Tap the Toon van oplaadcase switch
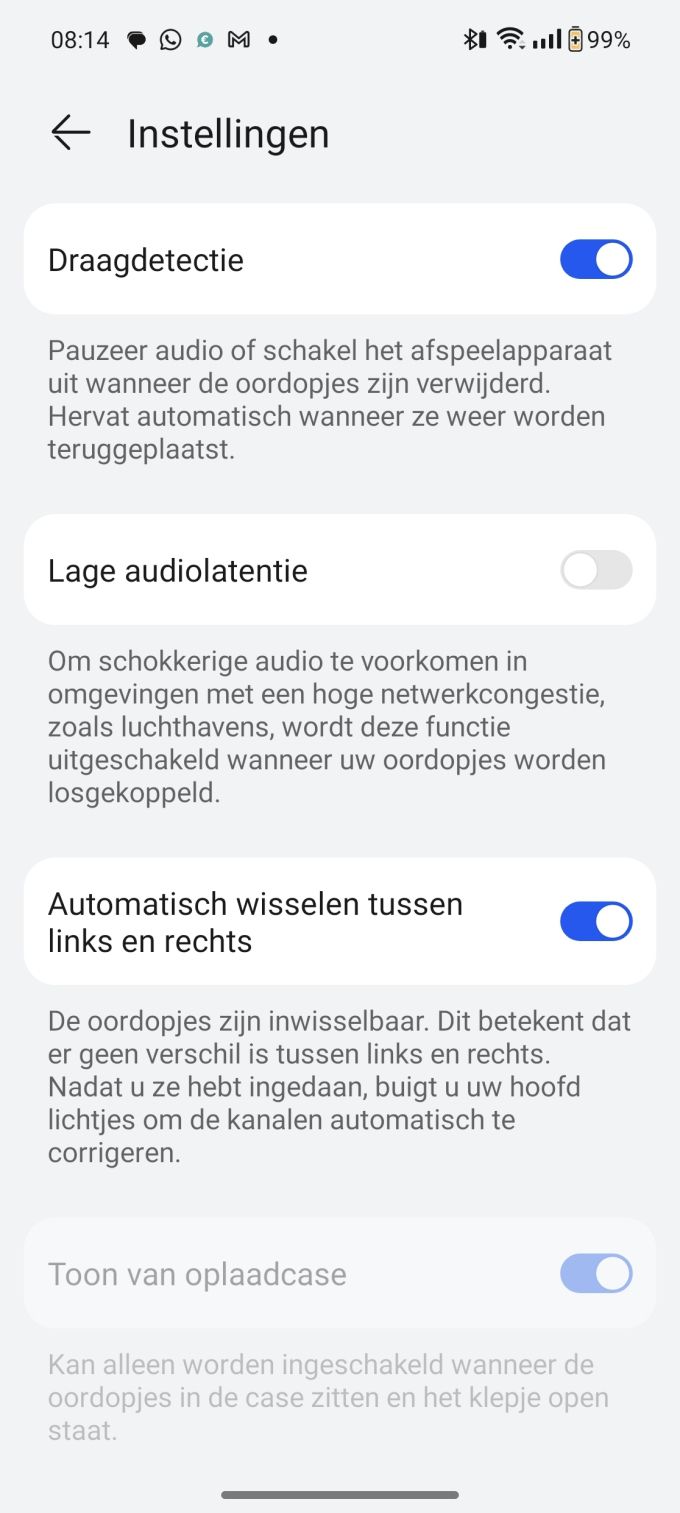 click(596, 1273)
